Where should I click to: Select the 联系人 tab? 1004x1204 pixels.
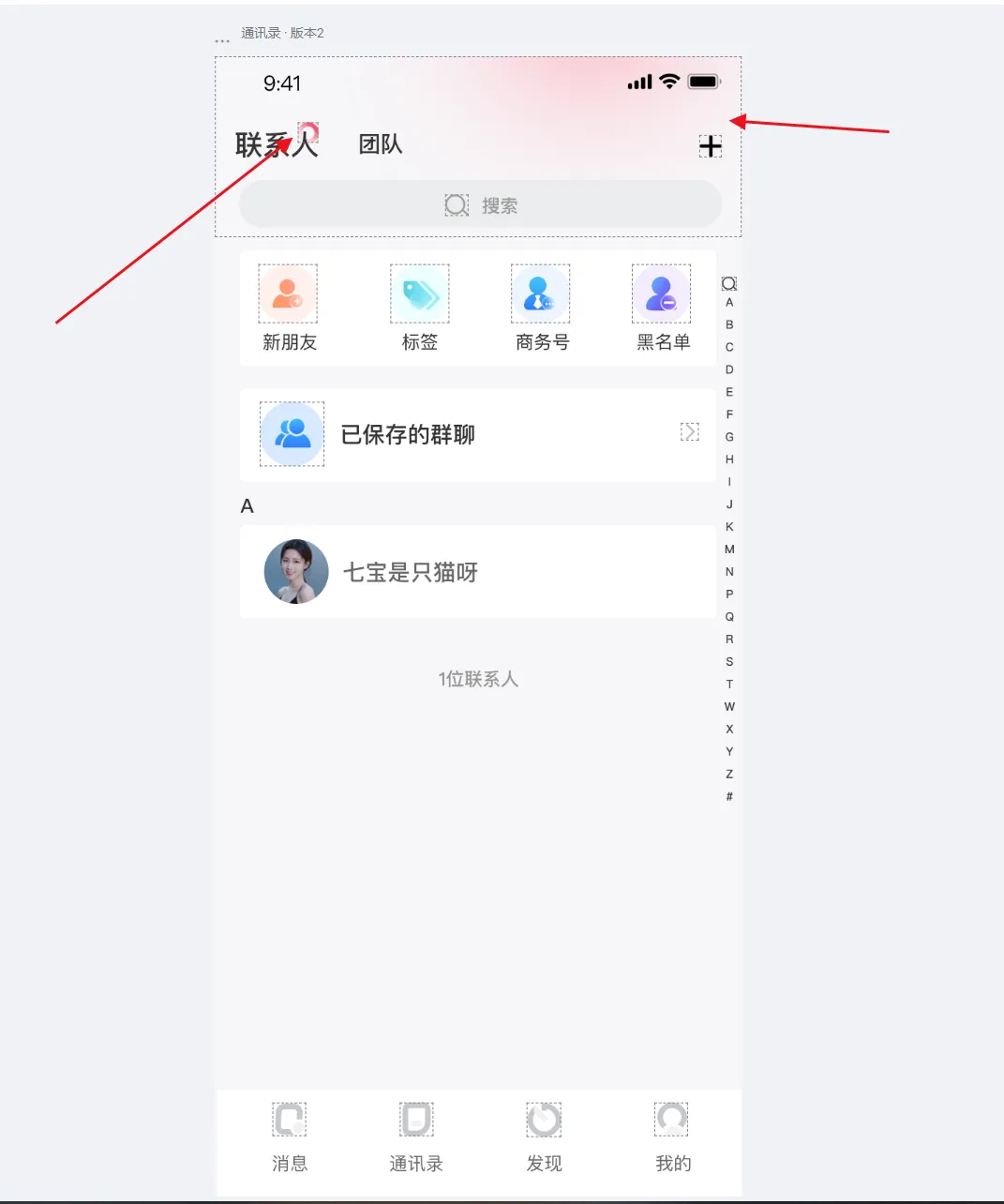[276, 145]
